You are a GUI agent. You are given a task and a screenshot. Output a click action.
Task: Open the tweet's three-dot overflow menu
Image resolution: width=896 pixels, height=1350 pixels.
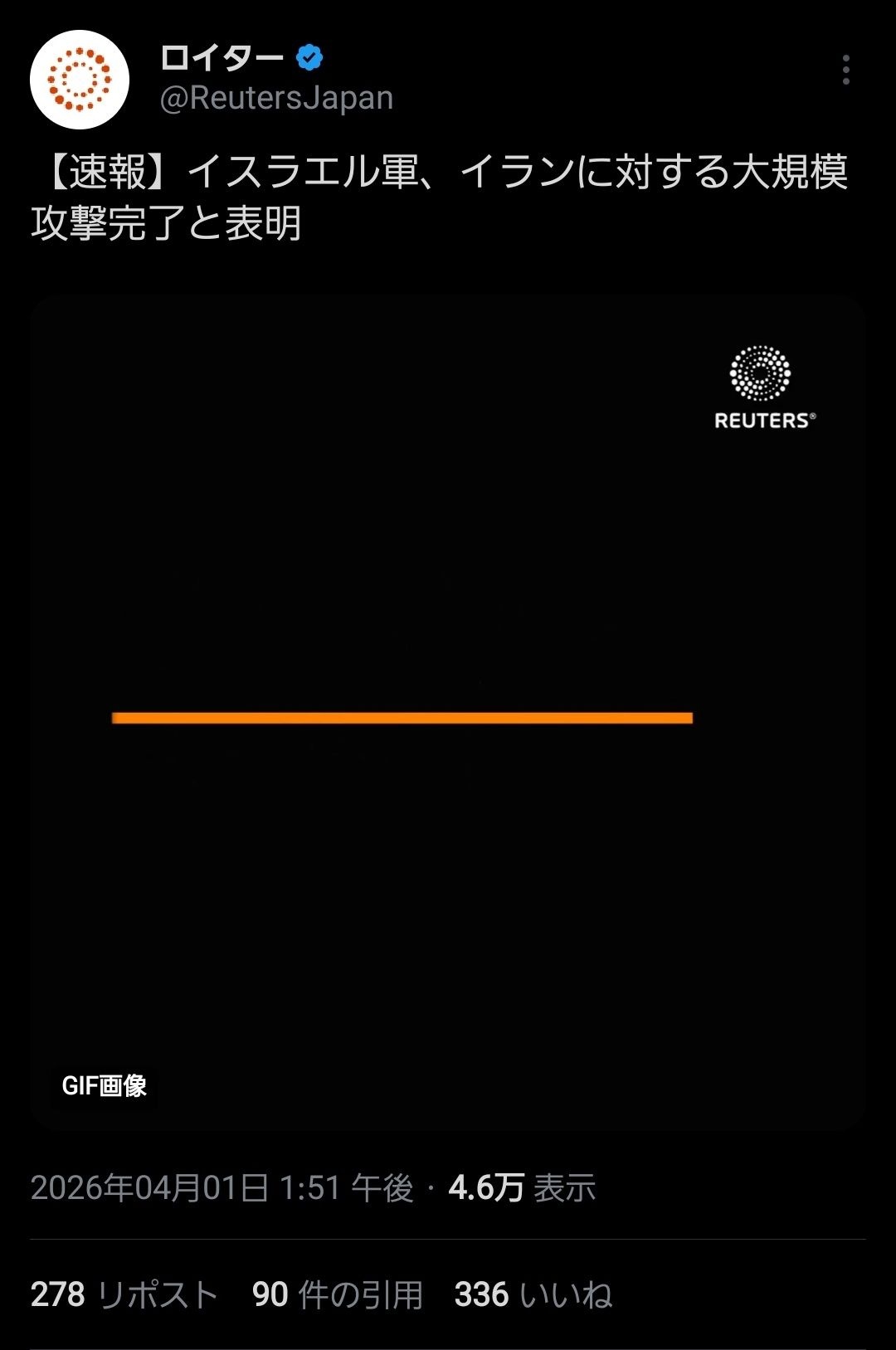(845, 71)
